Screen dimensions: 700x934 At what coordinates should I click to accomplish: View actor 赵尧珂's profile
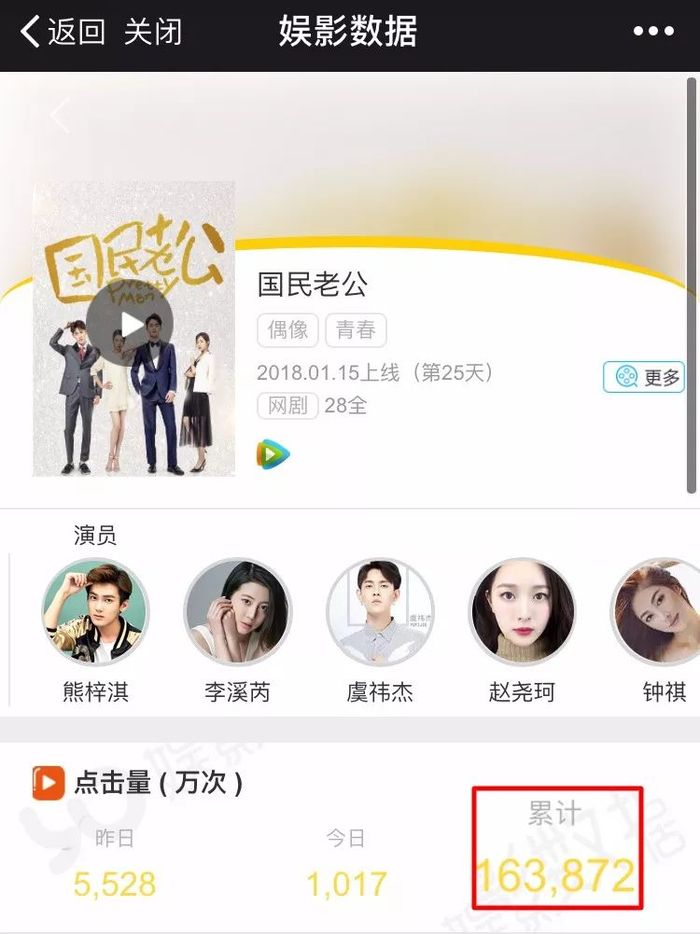[522, 613]
